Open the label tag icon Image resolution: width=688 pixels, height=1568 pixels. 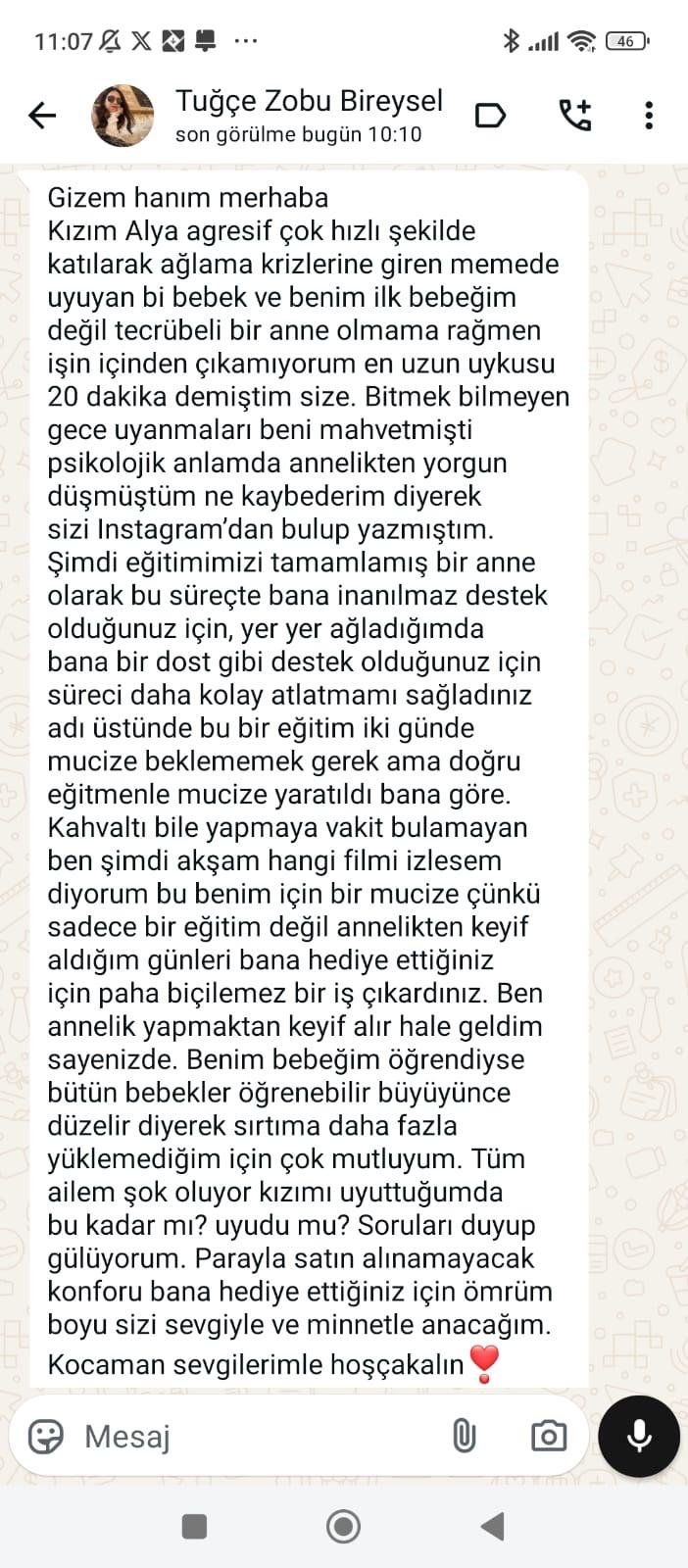point(490,116)
